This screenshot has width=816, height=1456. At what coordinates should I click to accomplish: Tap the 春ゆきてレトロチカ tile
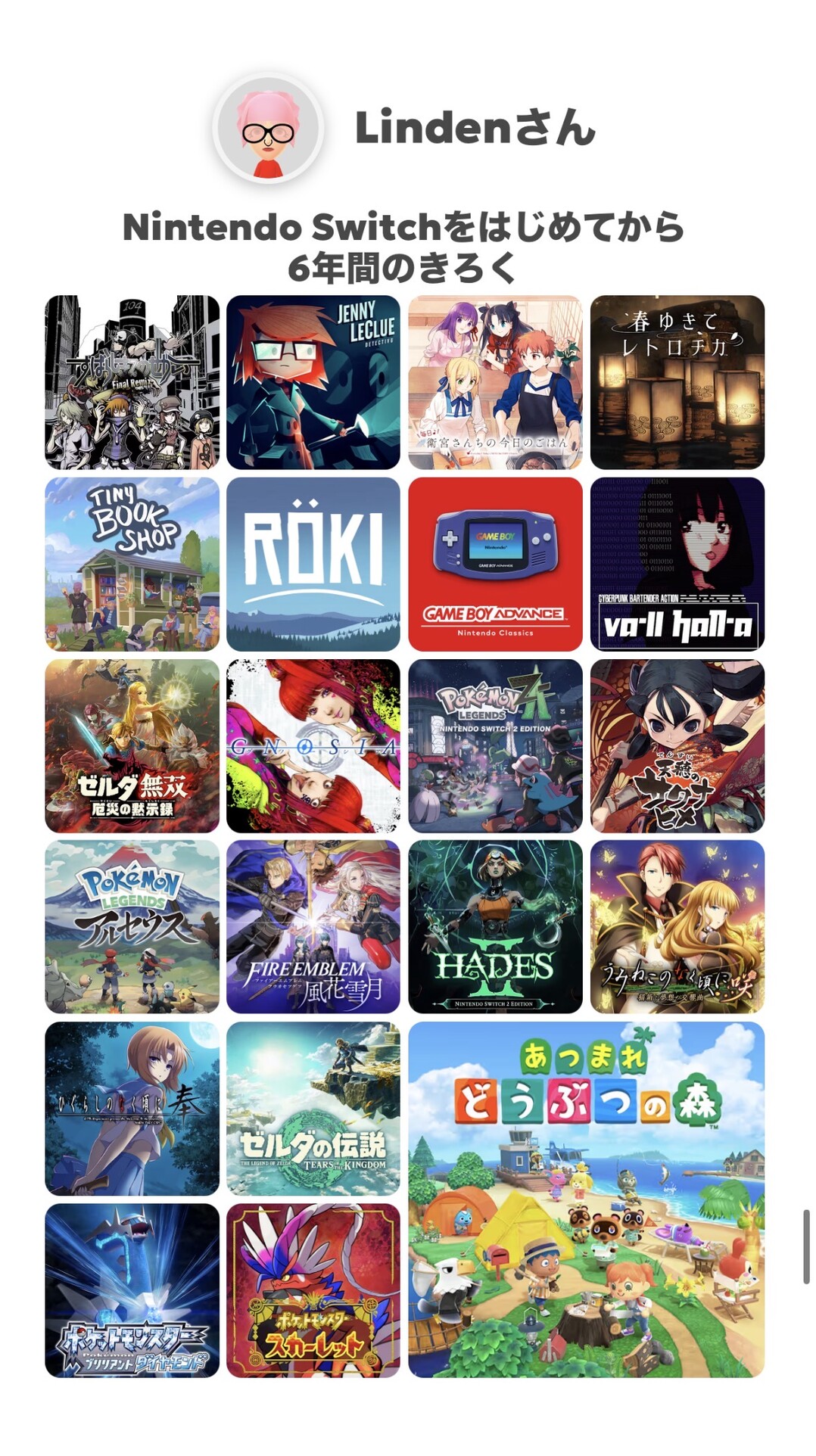[677, 382]
